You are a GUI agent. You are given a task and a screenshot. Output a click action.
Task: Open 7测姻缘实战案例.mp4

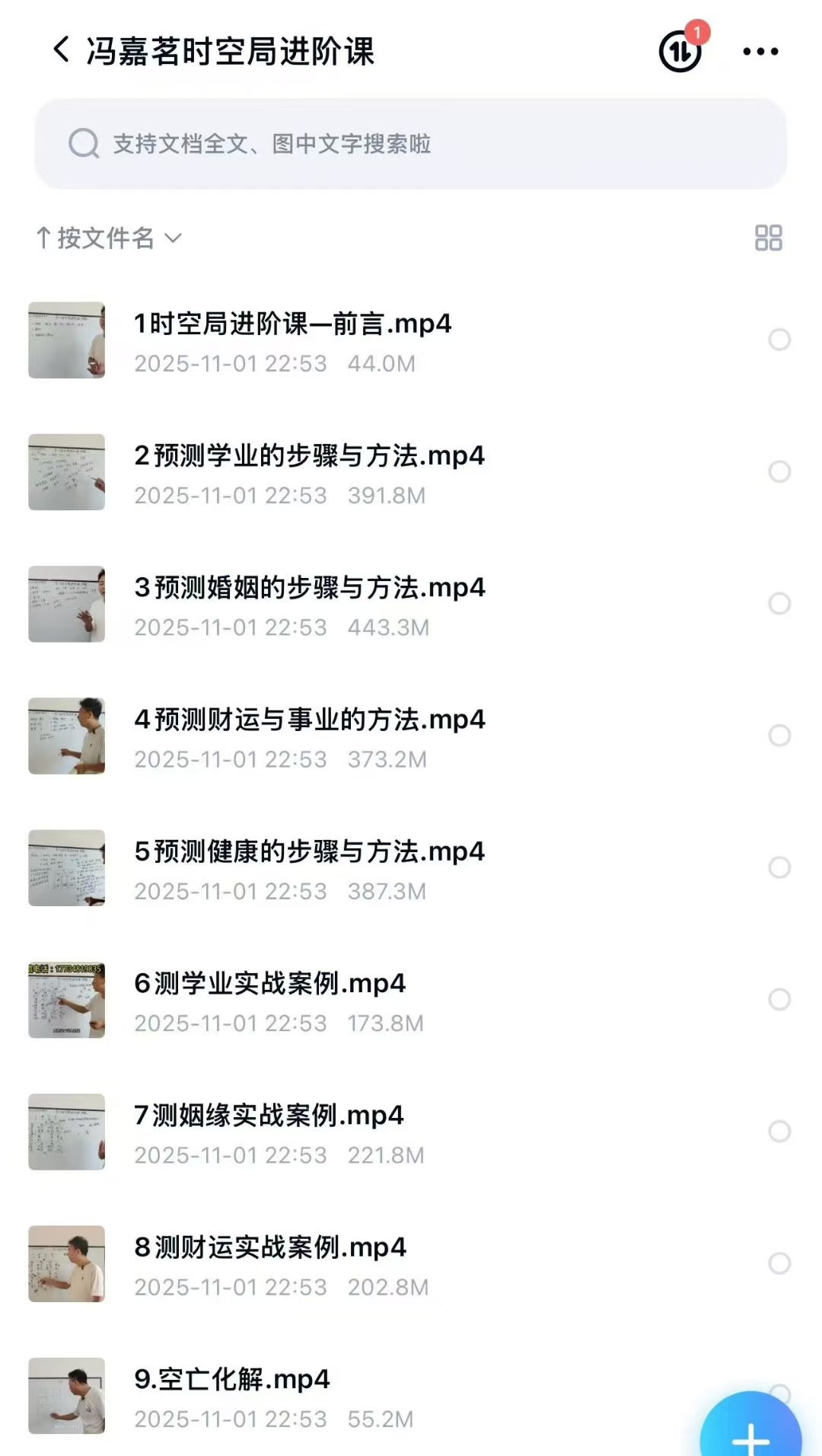[269, 1116]
